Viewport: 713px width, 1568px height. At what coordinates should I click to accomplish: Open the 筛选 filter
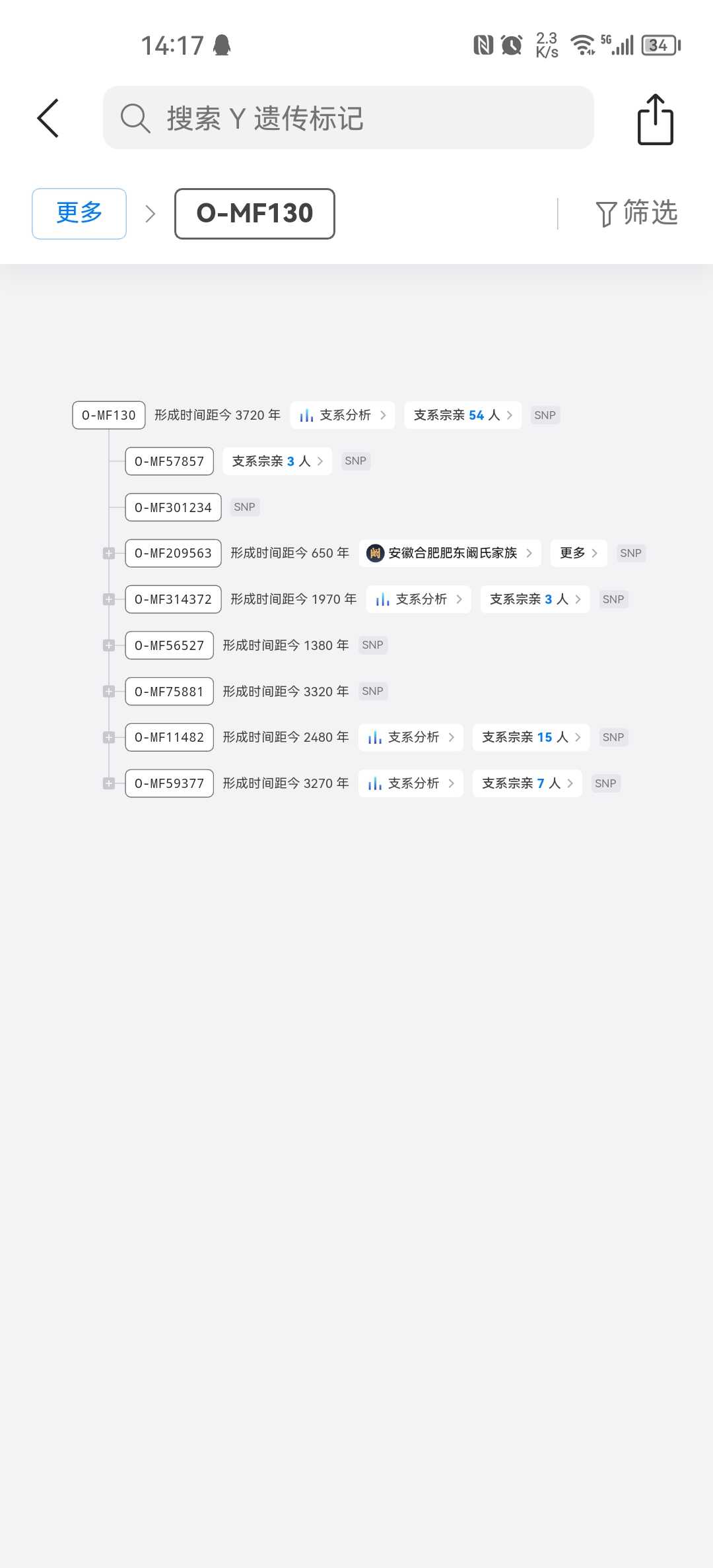click(x=637, y=213)
